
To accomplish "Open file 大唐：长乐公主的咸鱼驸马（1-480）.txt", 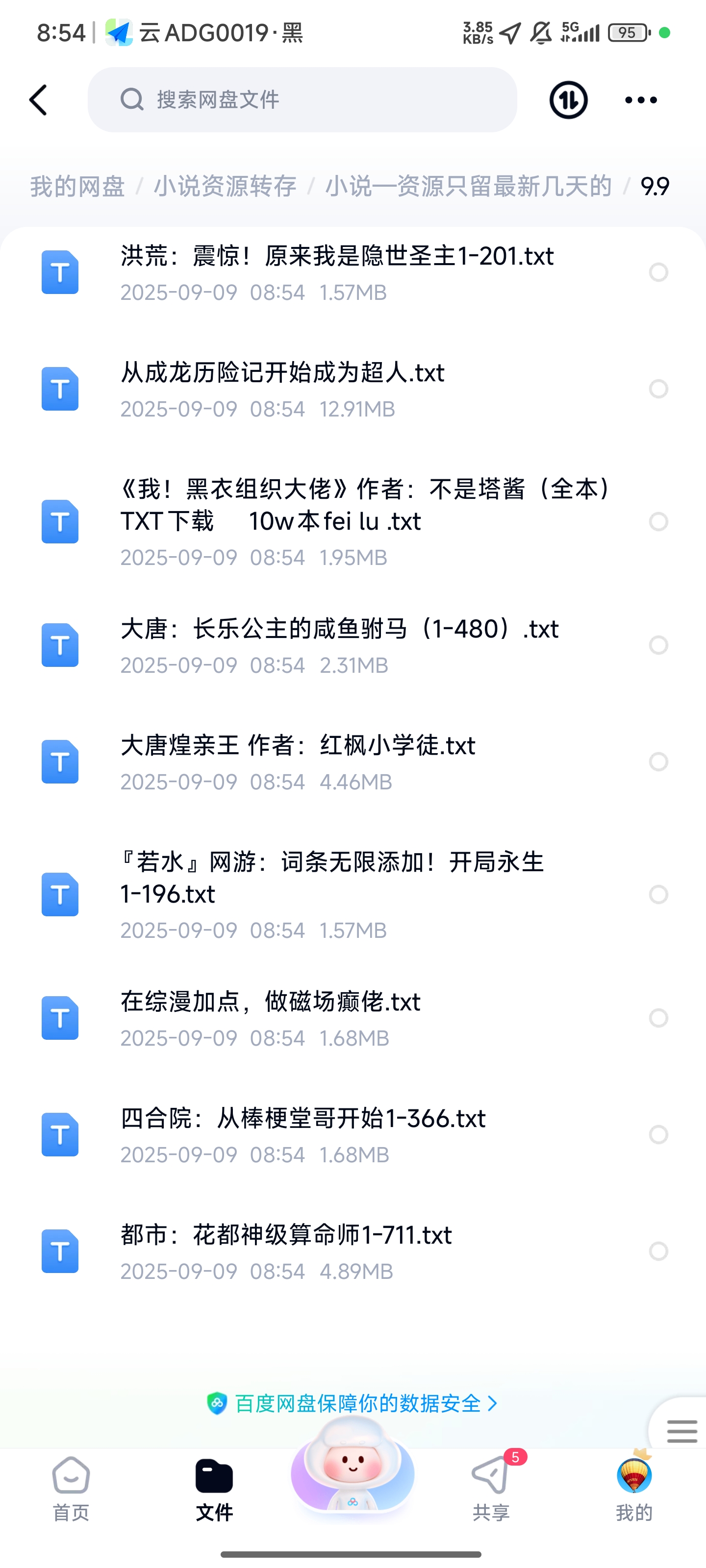I will coord(339,629).
